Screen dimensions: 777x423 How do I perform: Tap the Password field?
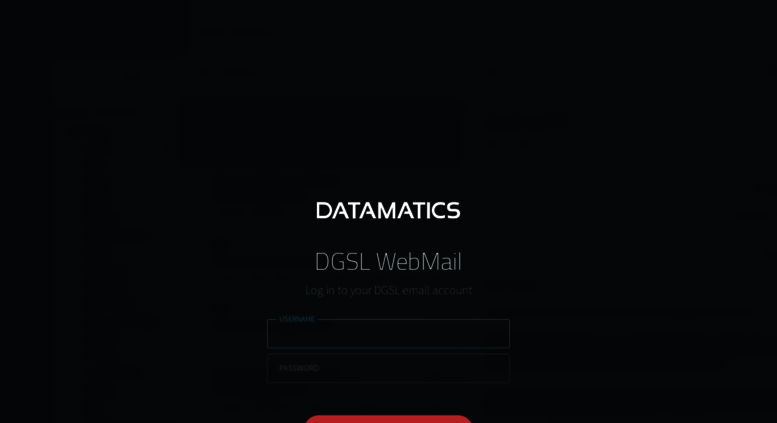(x=388, y=368)
